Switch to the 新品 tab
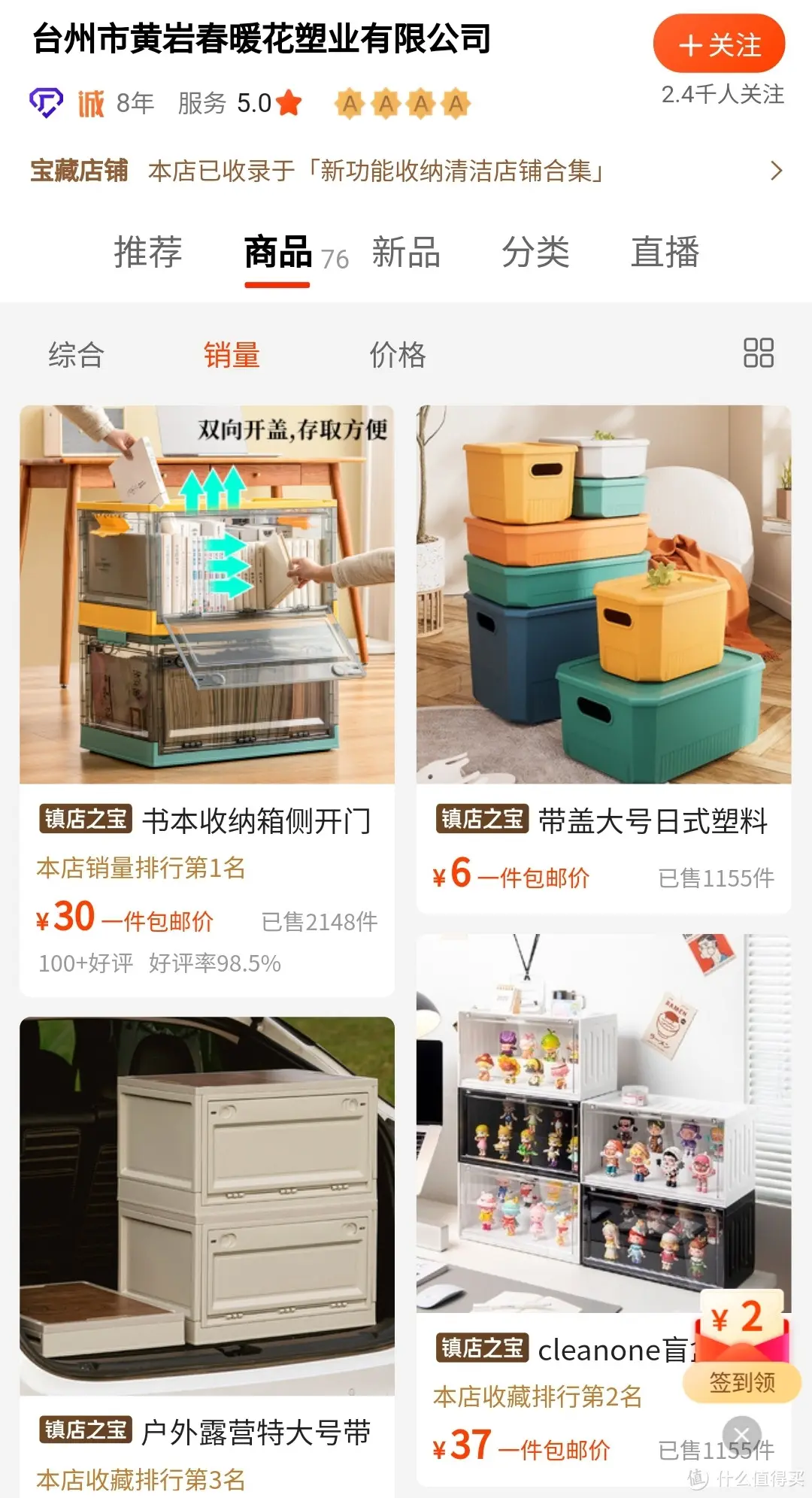This screenshot has width=812, height=1498. point(406,252)
